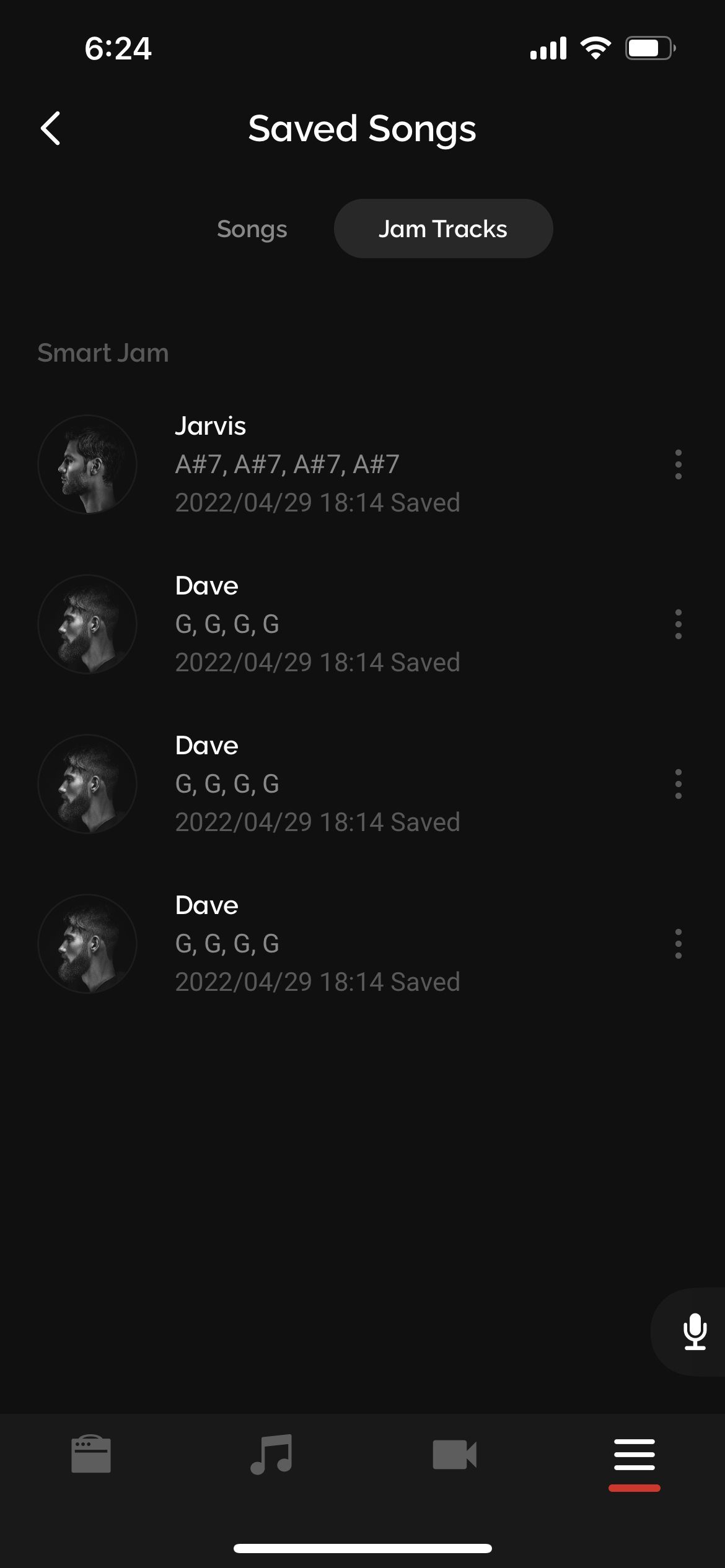
Task: Tap the microphone floating button
Action: (695, 1331)
